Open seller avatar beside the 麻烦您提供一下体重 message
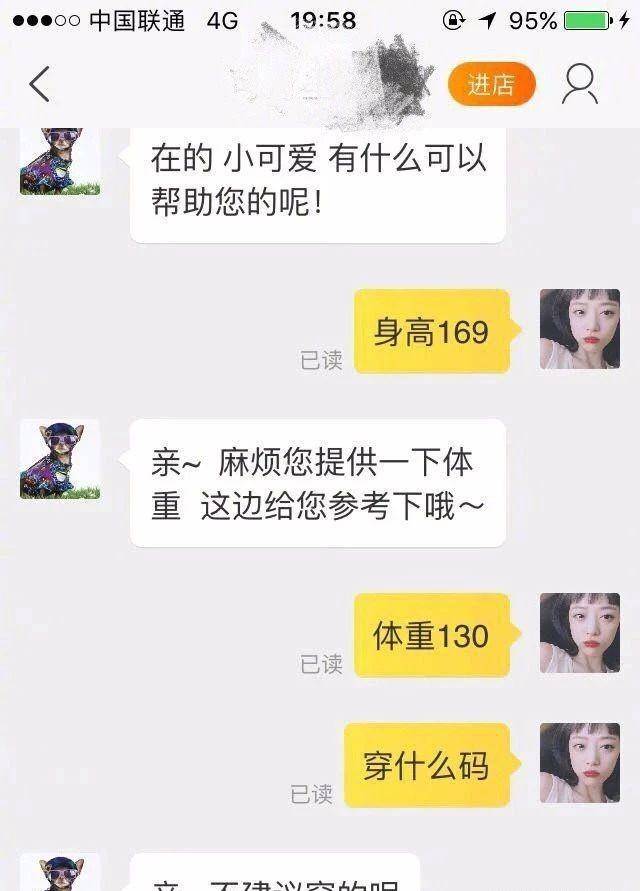Screen dimensions: 640x891 [60, 459]
